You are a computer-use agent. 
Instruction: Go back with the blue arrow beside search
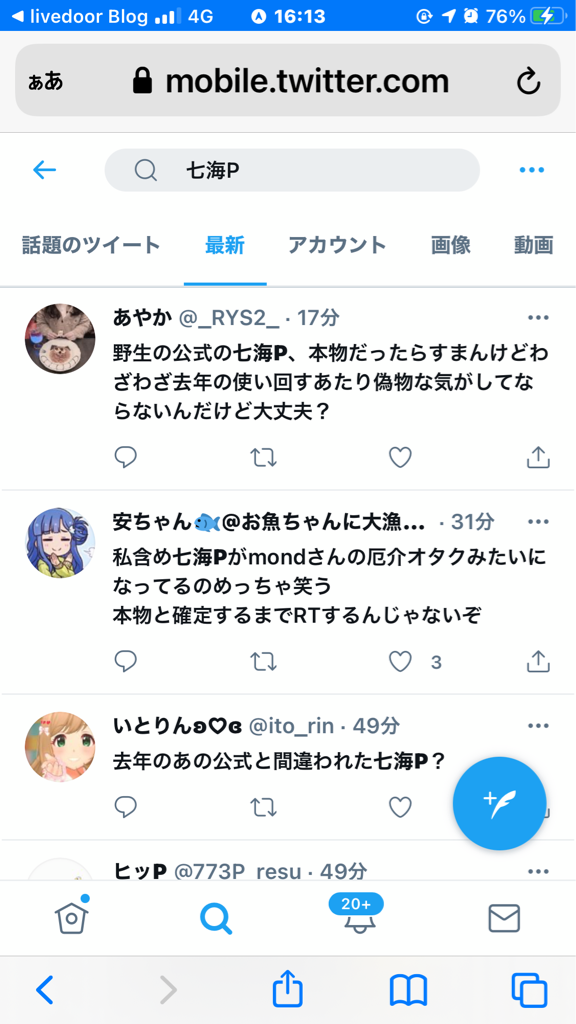click(44, 170)
